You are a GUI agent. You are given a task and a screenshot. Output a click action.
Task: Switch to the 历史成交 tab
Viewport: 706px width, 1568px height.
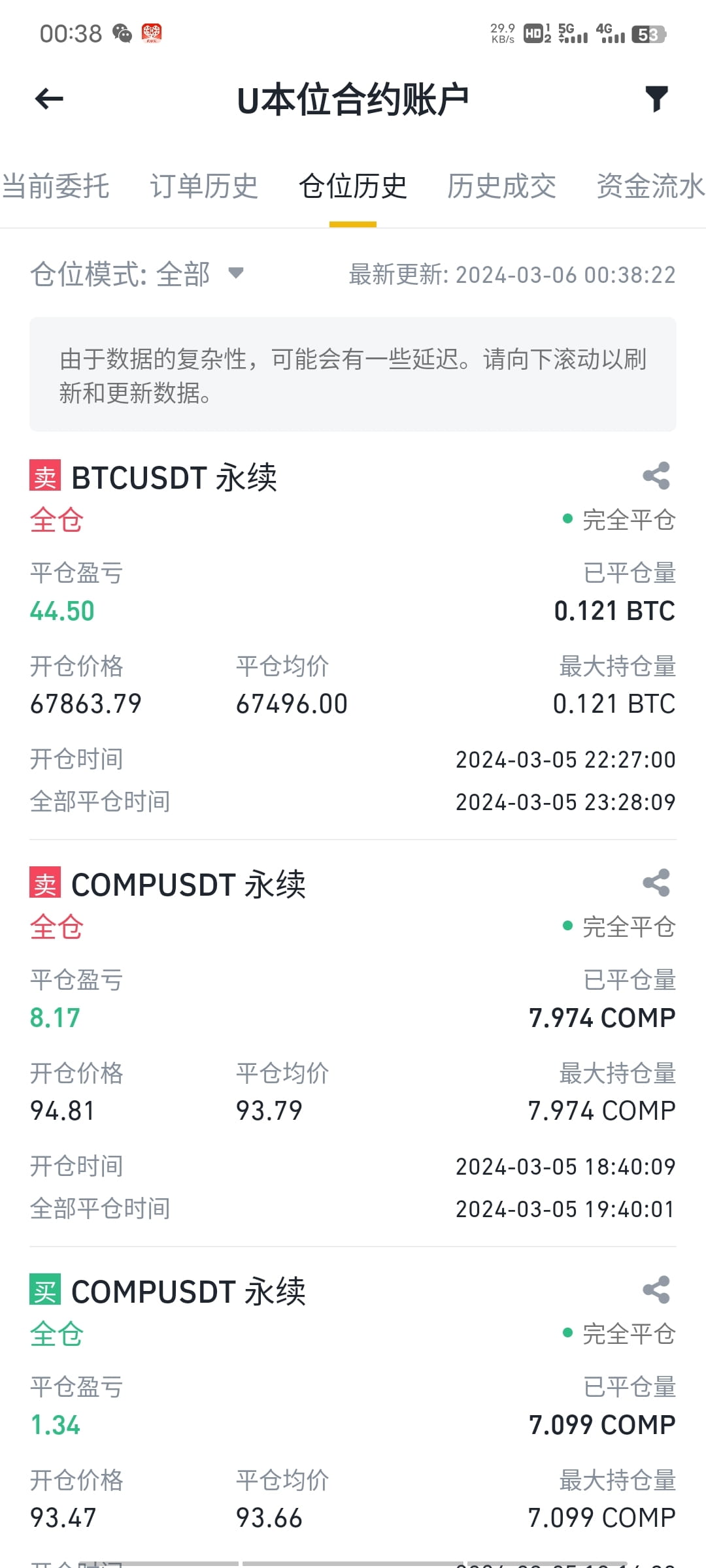(501, 186)
